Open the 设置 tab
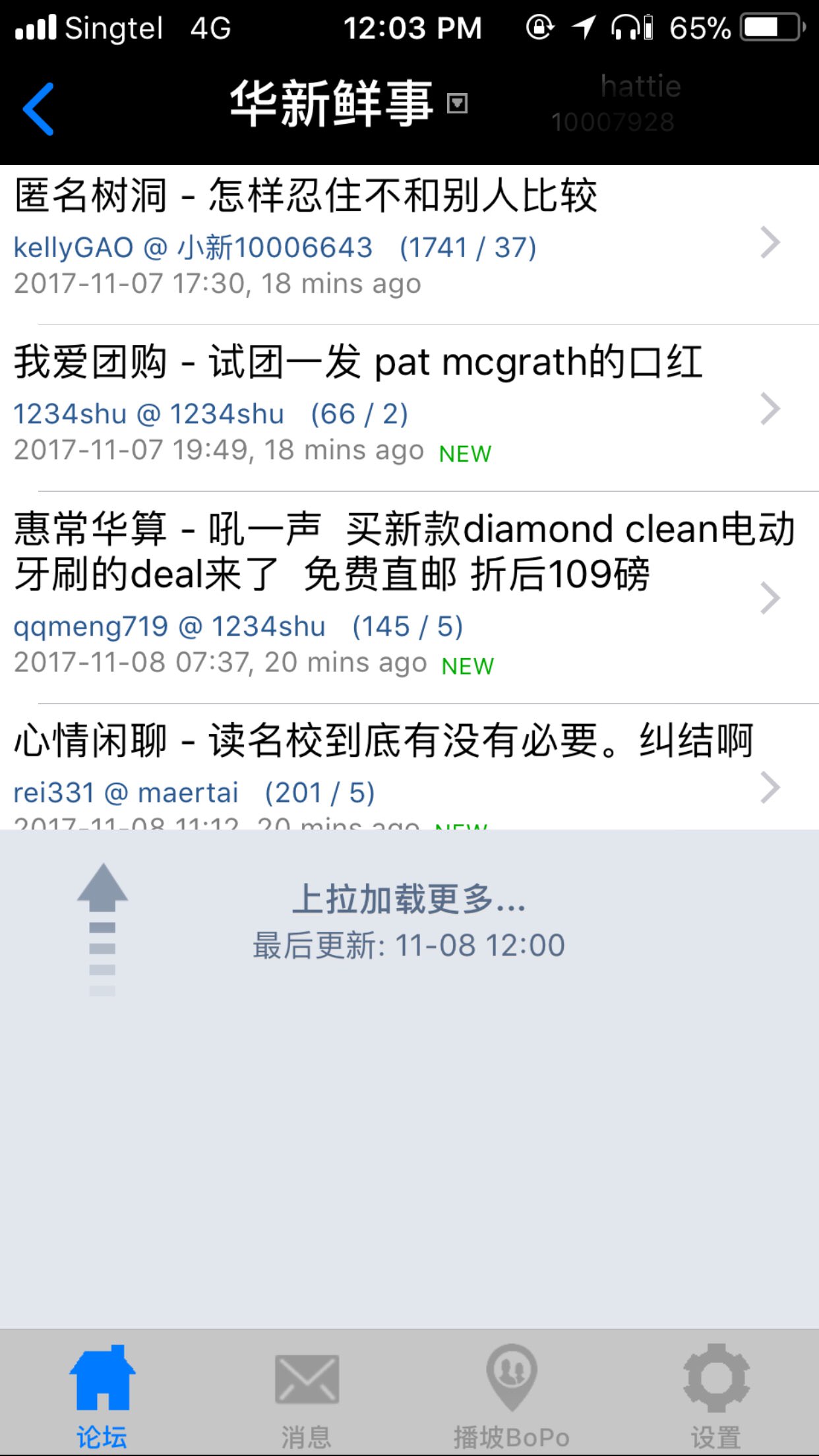This screenshot has height=1456, width=819. tap(716, 1389)
